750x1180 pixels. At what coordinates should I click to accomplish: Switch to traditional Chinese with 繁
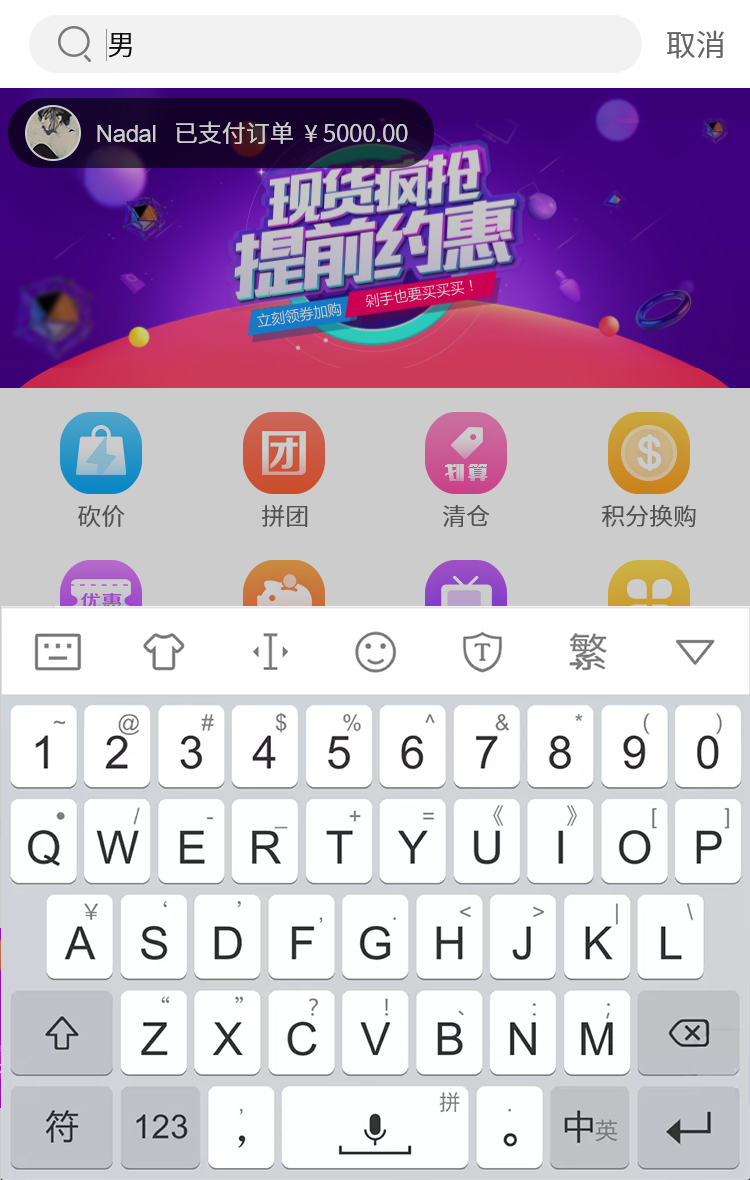click(x=588, y=652)
